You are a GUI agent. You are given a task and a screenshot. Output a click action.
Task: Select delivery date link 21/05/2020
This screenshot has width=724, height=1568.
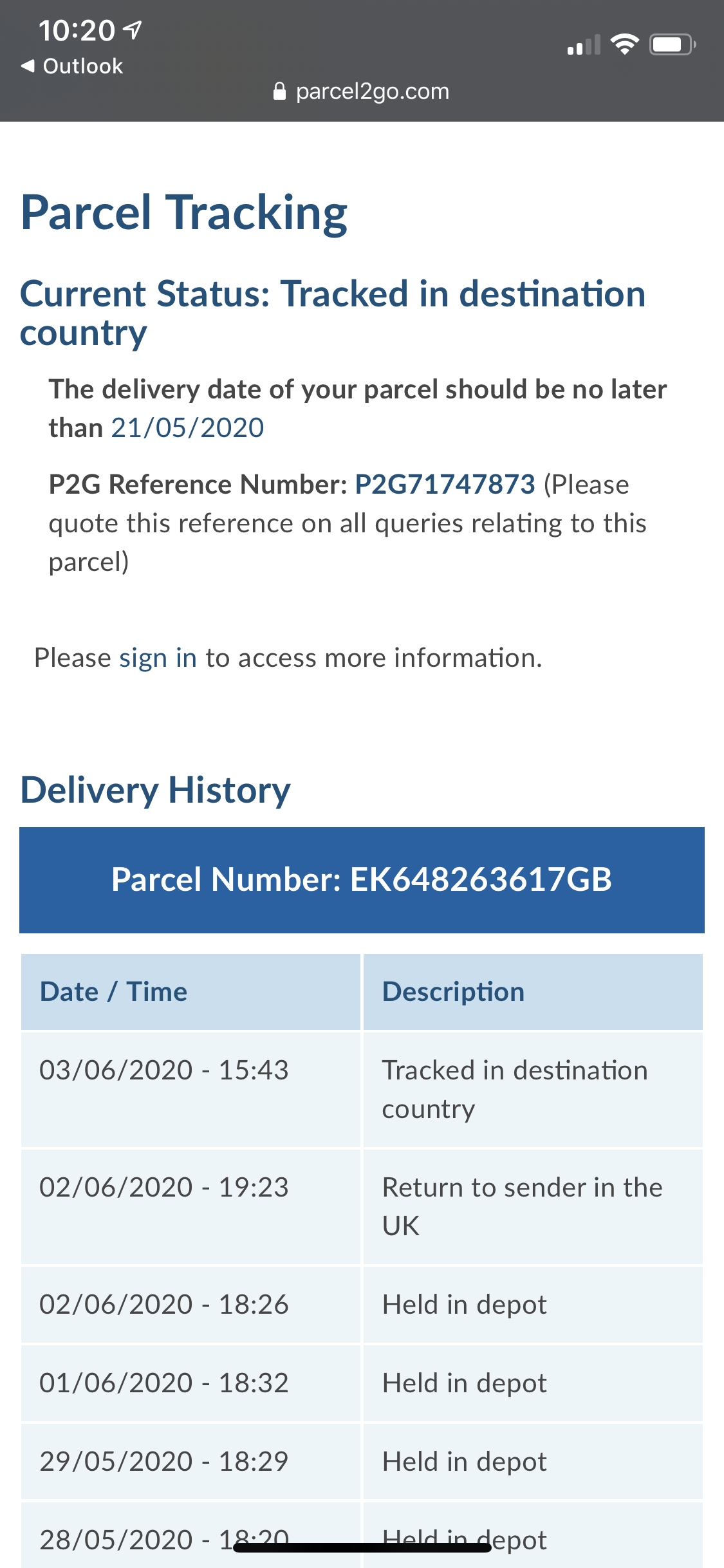pos(187,426)
